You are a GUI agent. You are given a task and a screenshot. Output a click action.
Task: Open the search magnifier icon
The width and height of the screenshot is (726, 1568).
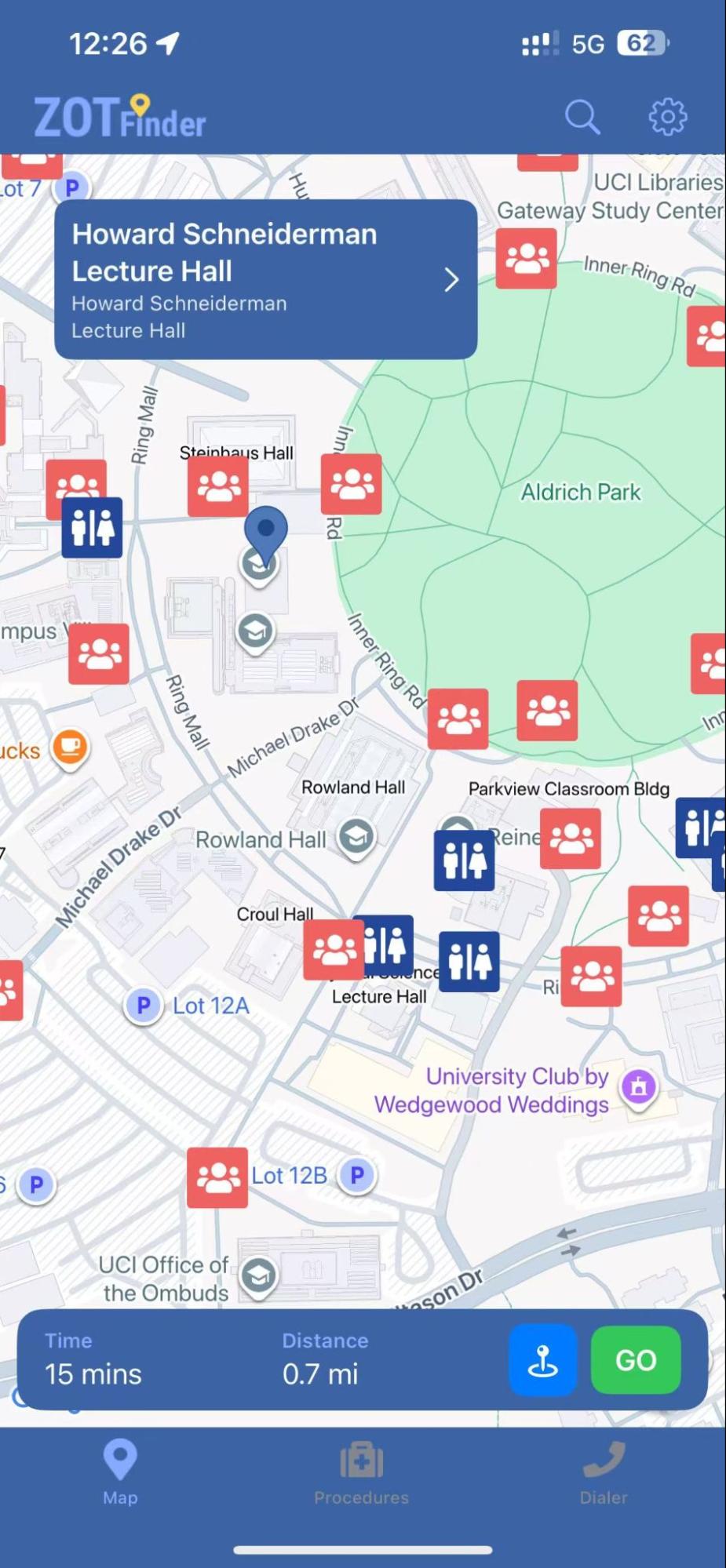[x=582, y=118]
